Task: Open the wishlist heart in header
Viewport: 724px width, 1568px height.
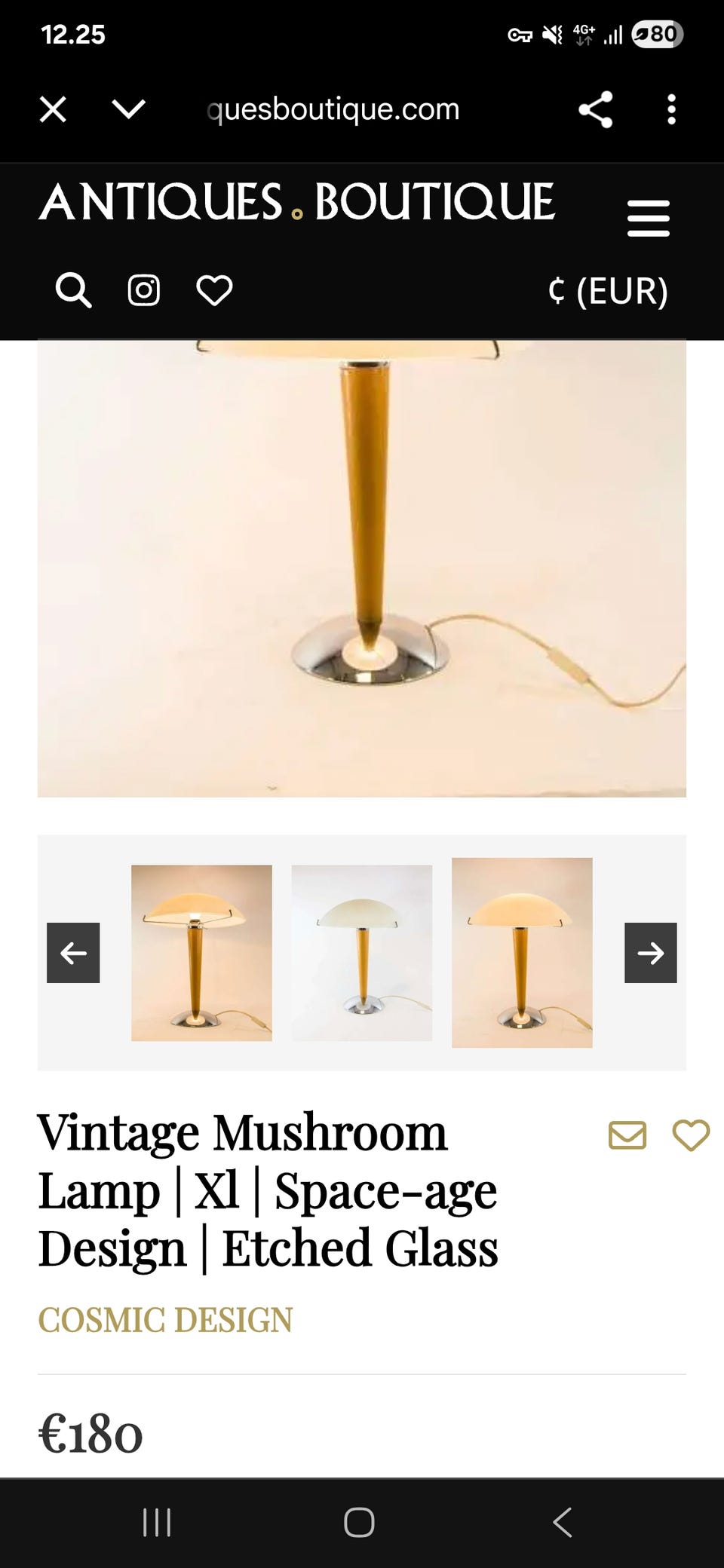Action: [x=214, y=290]
